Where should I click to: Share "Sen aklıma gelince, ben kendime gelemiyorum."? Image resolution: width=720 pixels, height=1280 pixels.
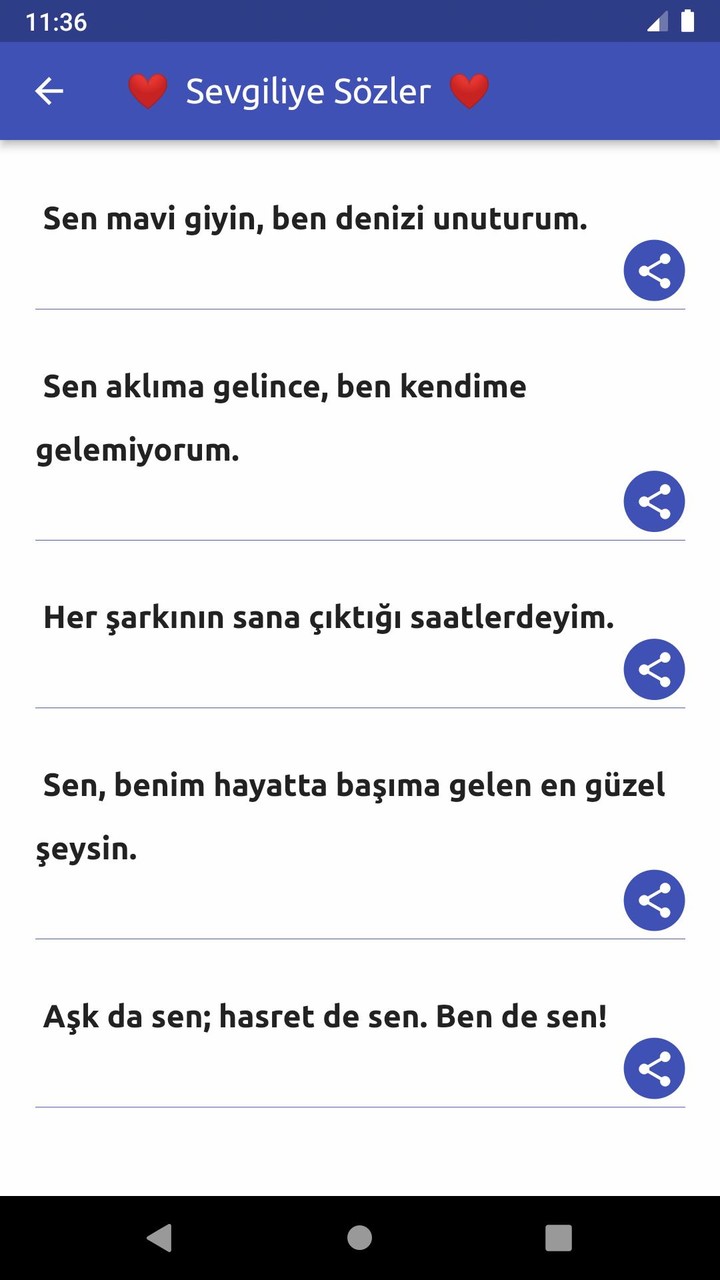[x=654, y=501]
